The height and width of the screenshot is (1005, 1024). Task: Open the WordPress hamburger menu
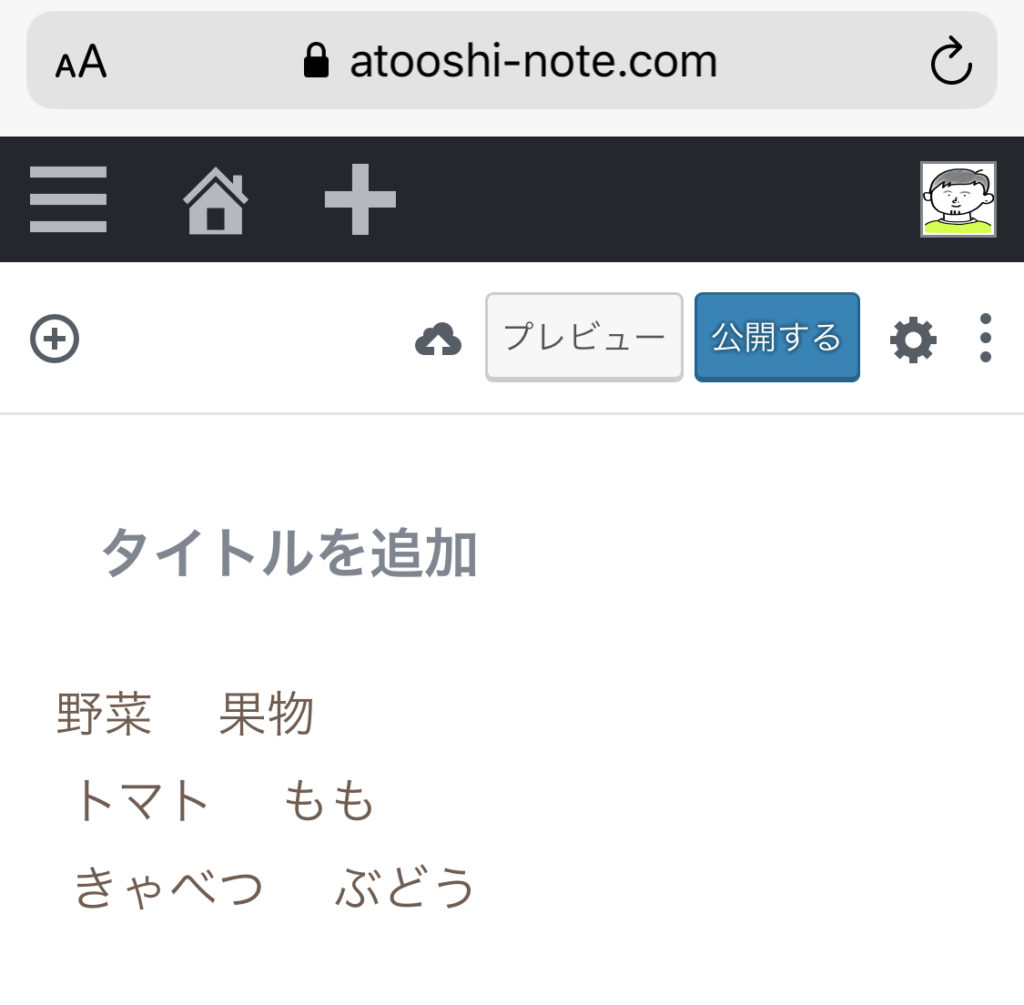[x=68, y=199]
